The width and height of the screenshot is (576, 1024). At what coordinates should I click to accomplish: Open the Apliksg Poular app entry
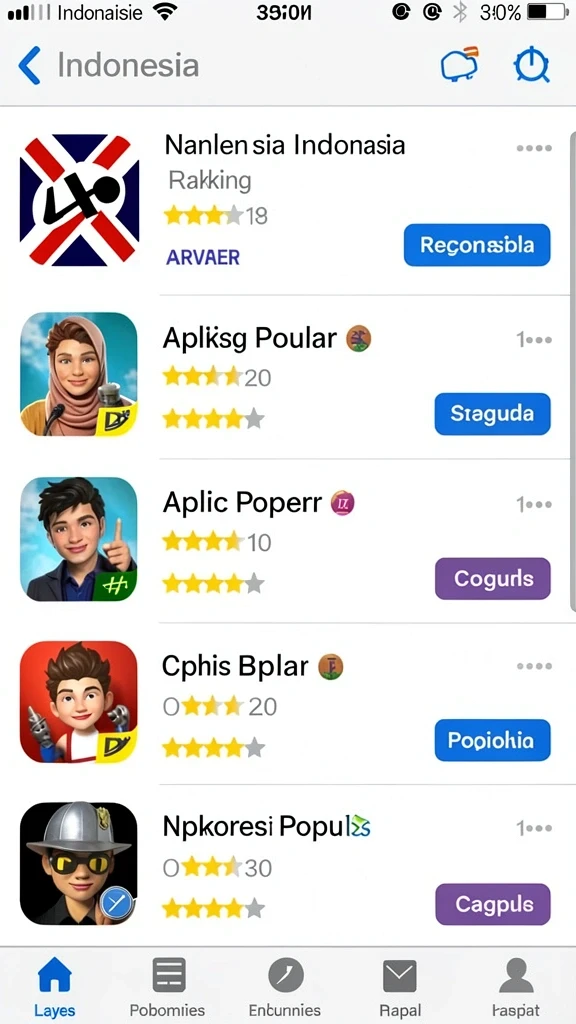pos(285,377)
